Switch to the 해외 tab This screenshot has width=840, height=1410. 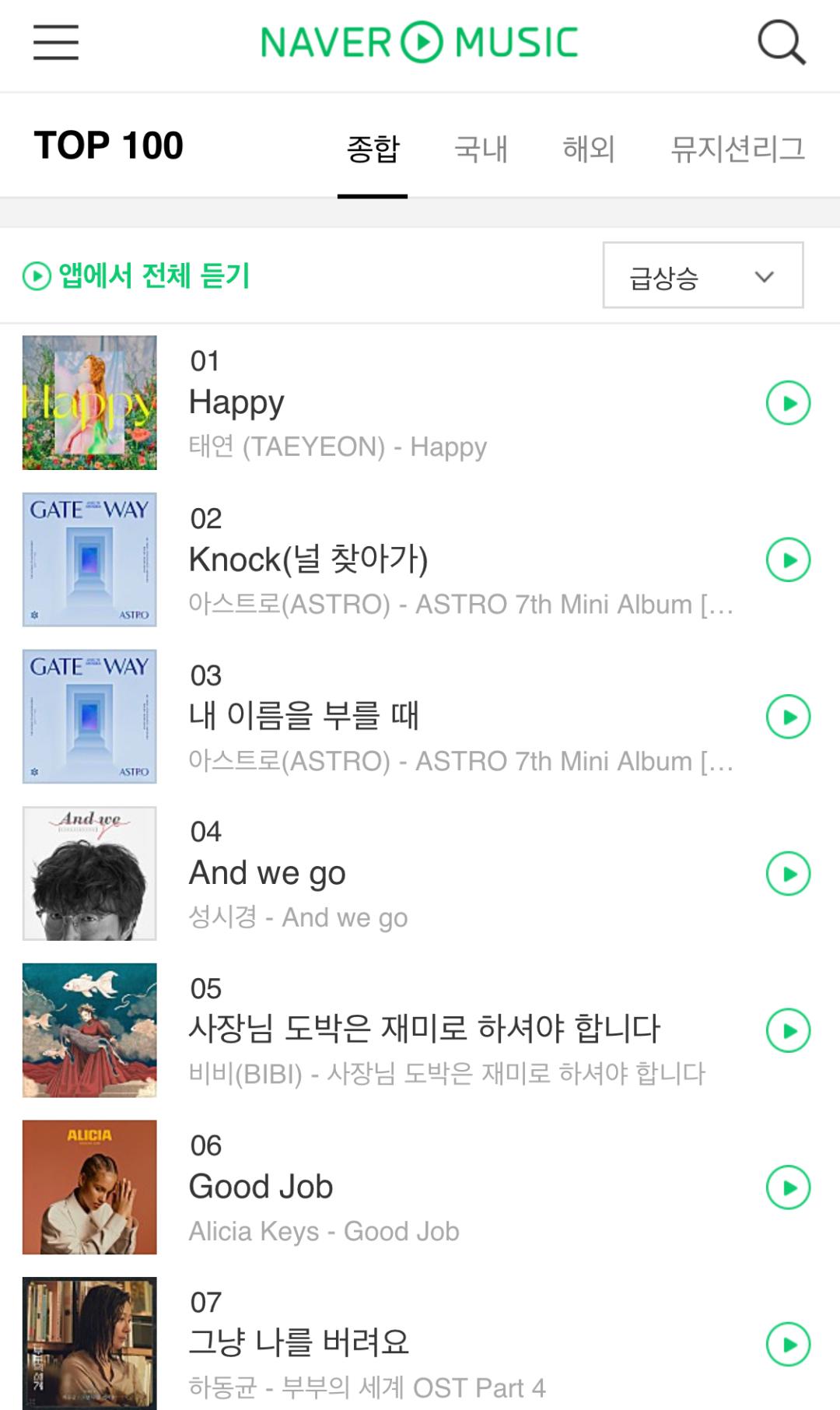tap(589, 148)
